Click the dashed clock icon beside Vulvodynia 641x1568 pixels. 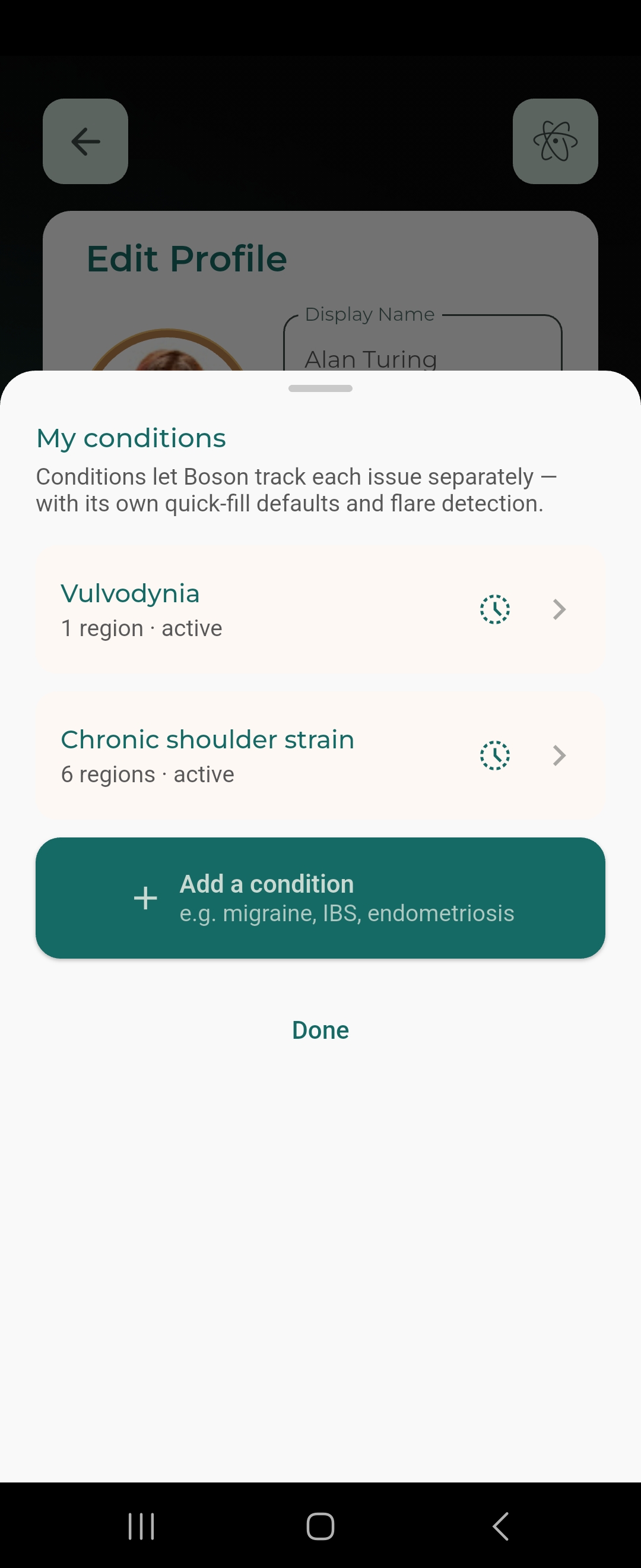[494, 609]
